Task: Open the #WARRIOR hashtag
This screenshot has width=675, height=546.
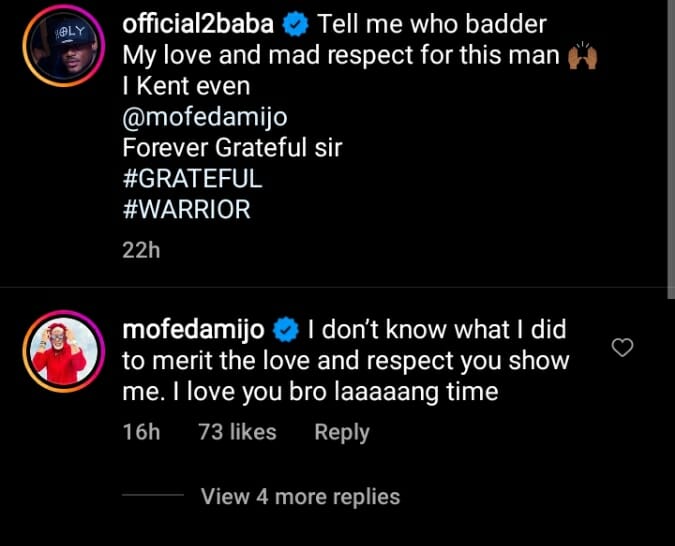Action: (x=186, y=210)
